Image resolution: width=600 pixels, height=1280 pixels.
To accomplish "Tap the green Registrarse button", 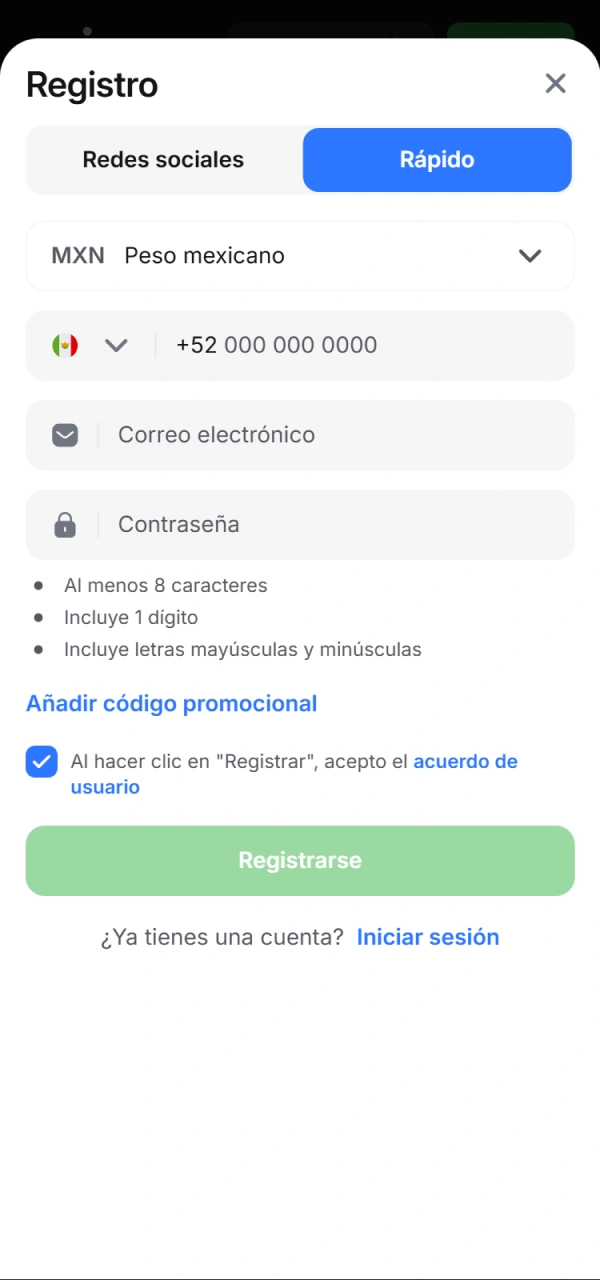I will pos(300,861).
